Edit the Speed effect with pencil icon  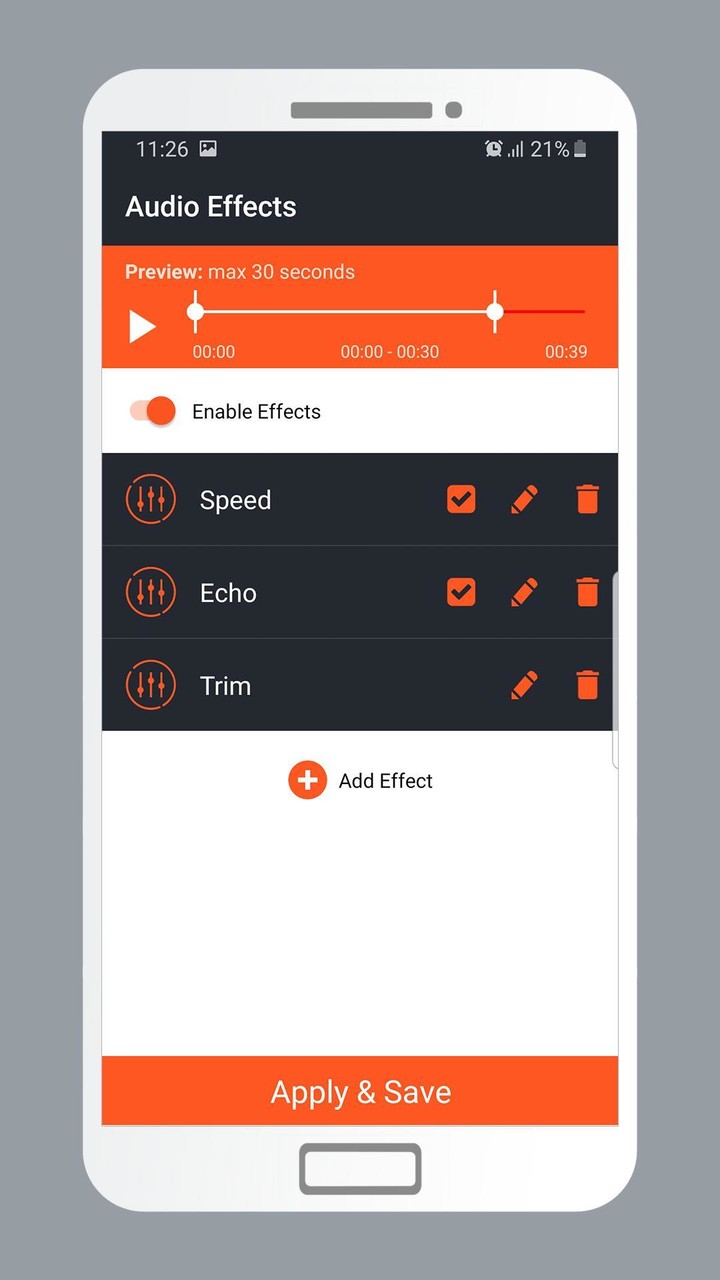(x=524, y=499)
